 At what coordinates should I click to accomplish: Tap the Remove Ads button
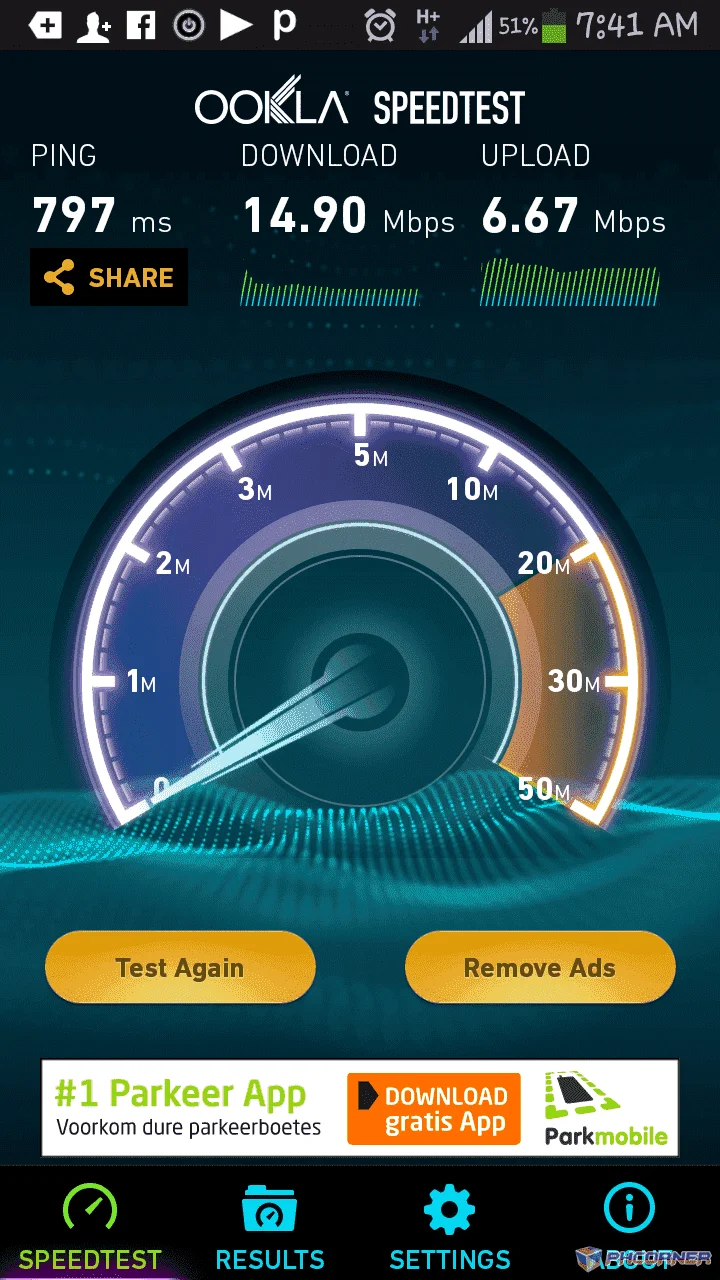click(540, 967)
